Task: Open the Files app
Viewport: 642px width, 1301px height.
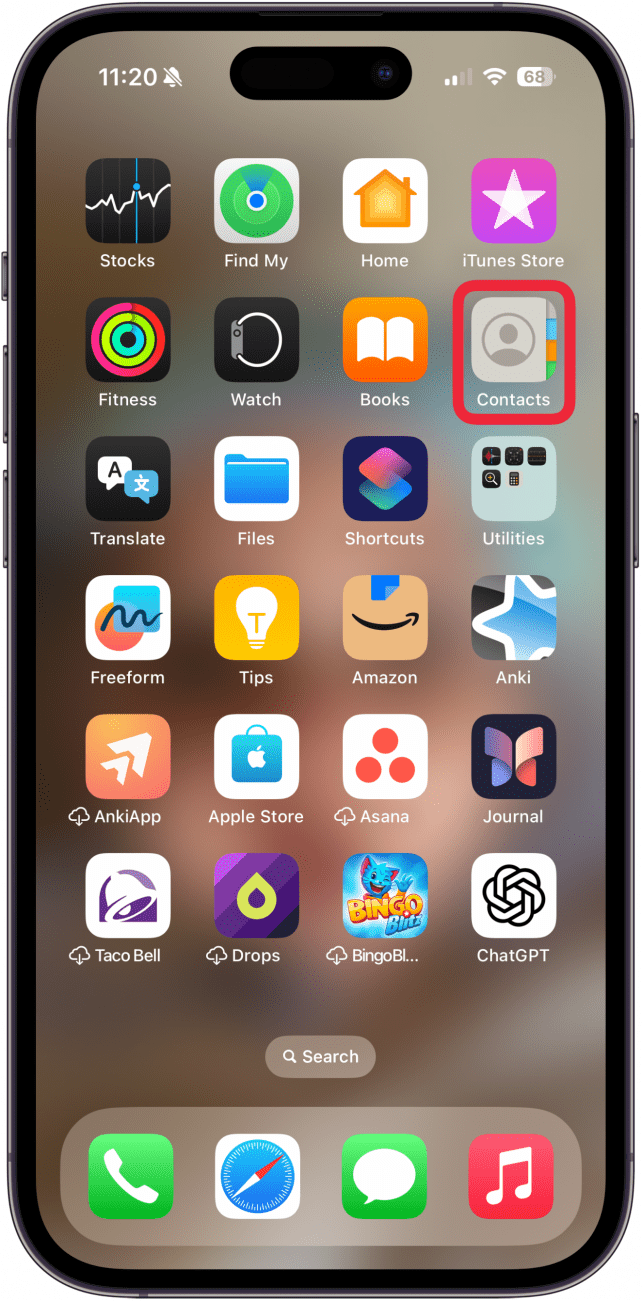Action: [256, 479]
